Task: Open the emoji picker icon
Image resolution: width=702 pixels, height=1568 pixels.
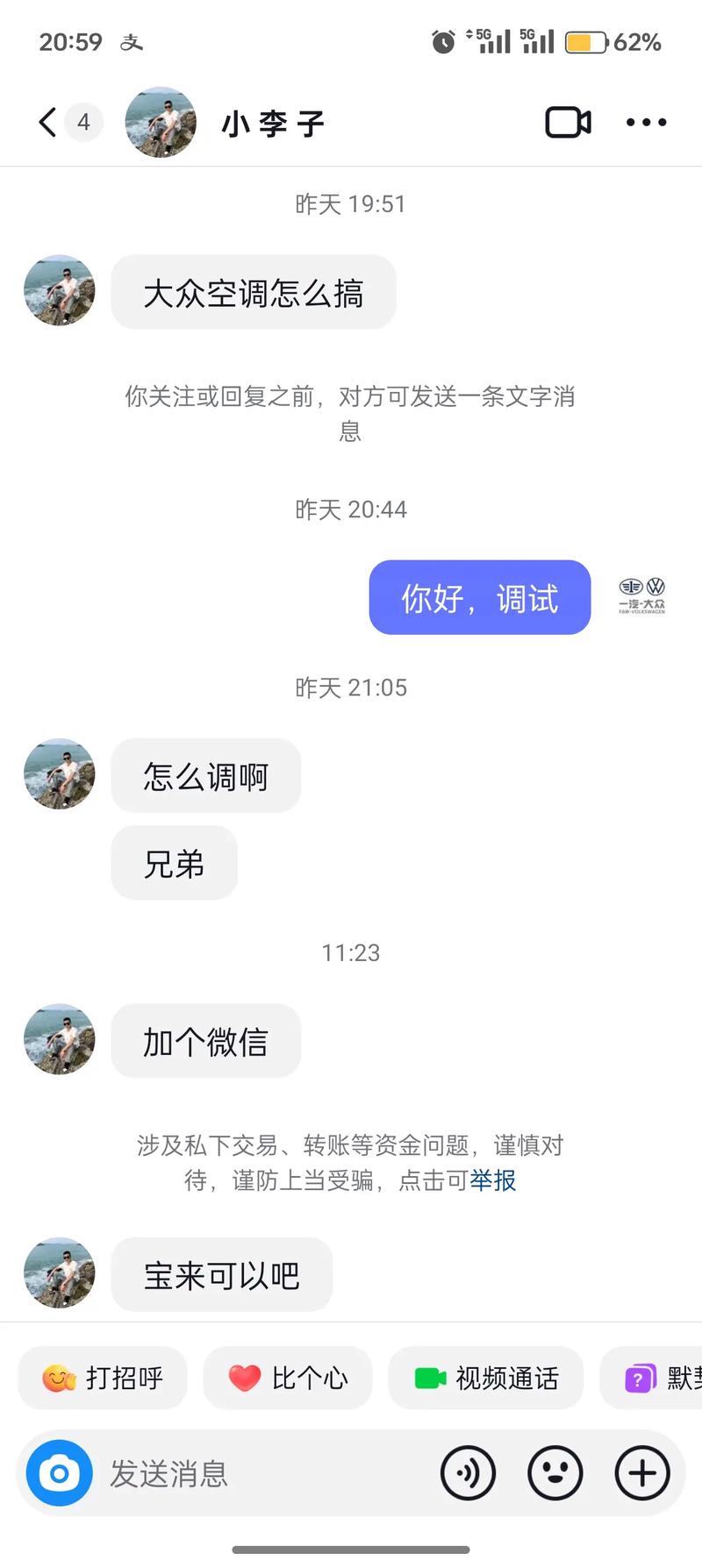Action: (555, 1473)
